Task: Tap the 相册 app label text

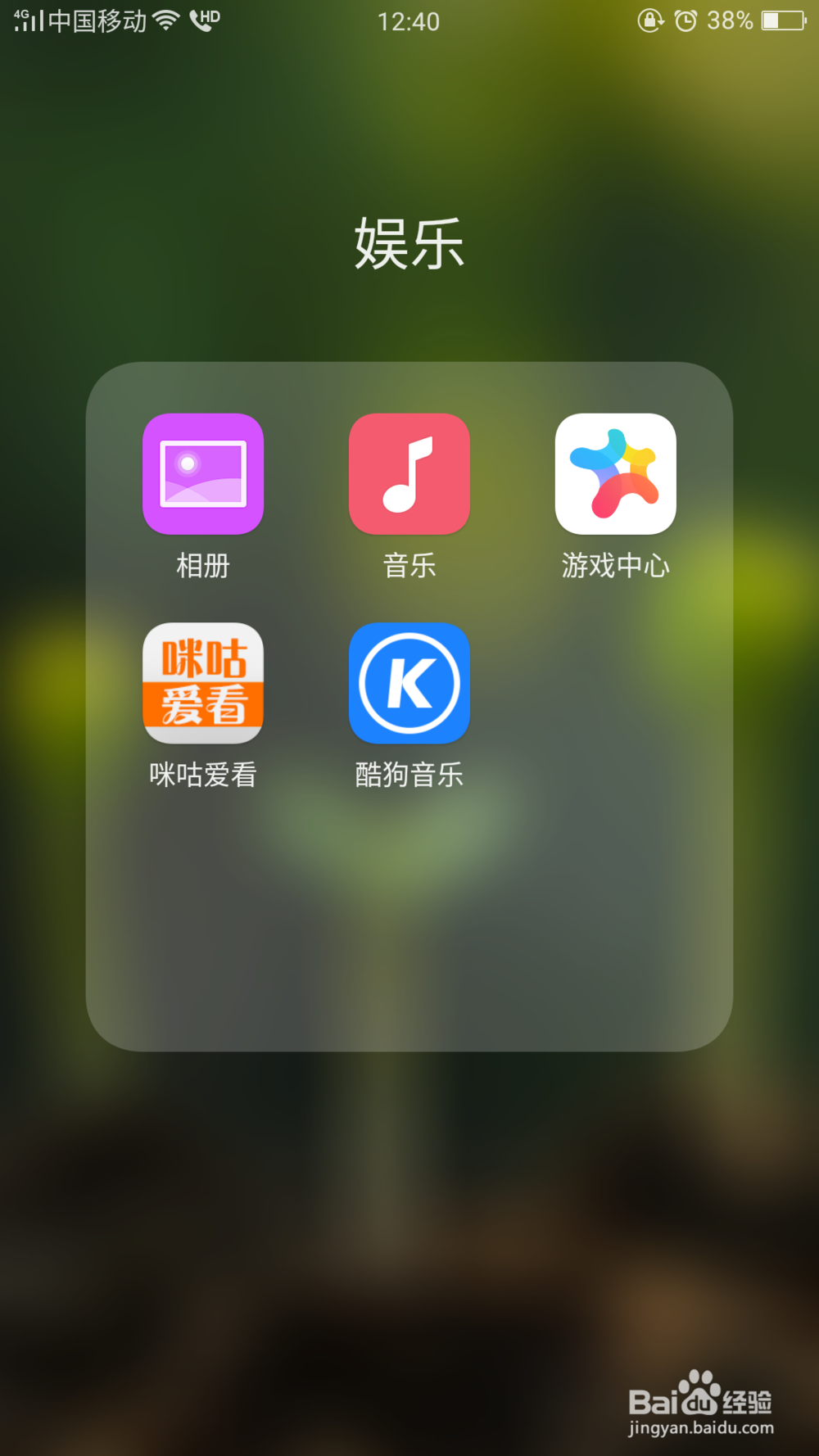Action: tap(203, 564)
